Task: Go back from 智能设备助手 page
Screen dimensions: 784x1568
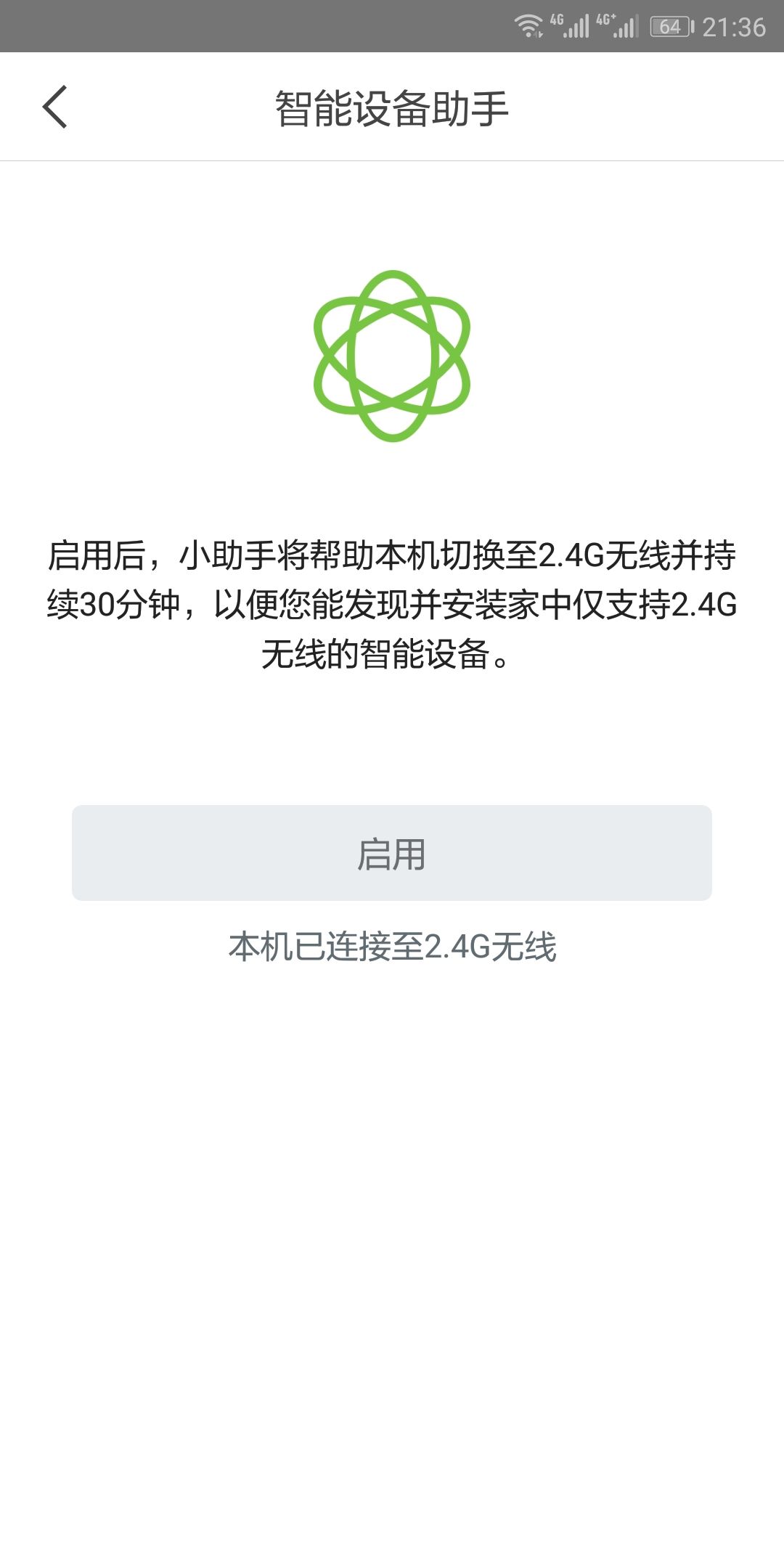Action: pos(55,107)
